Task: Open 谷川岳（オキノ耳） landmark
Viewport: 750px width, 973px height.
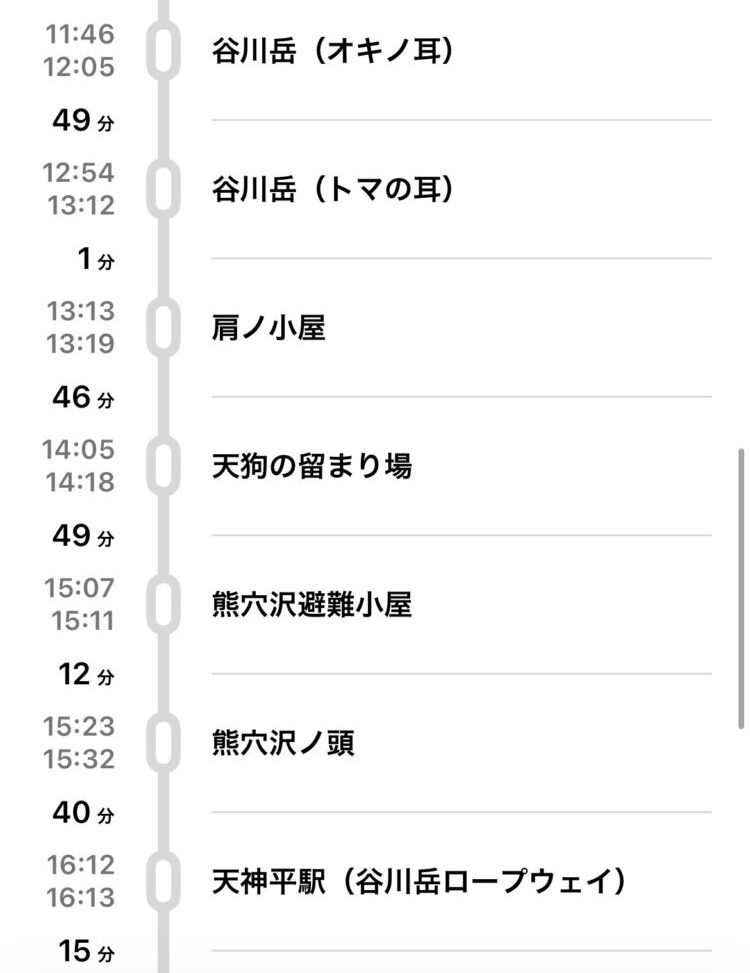Action: point(333,51)
